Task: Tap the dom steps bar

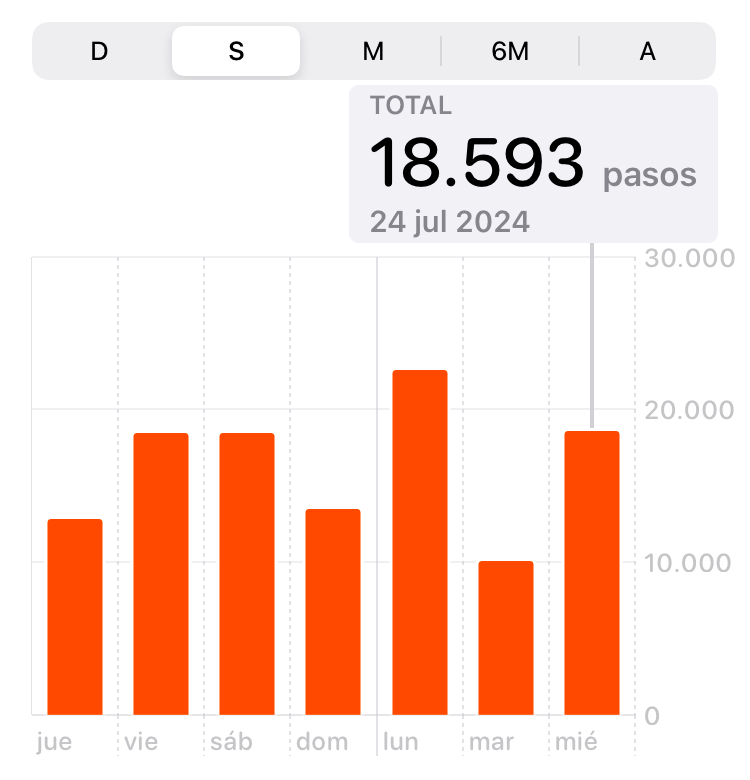Action: (x=333, y=612)
